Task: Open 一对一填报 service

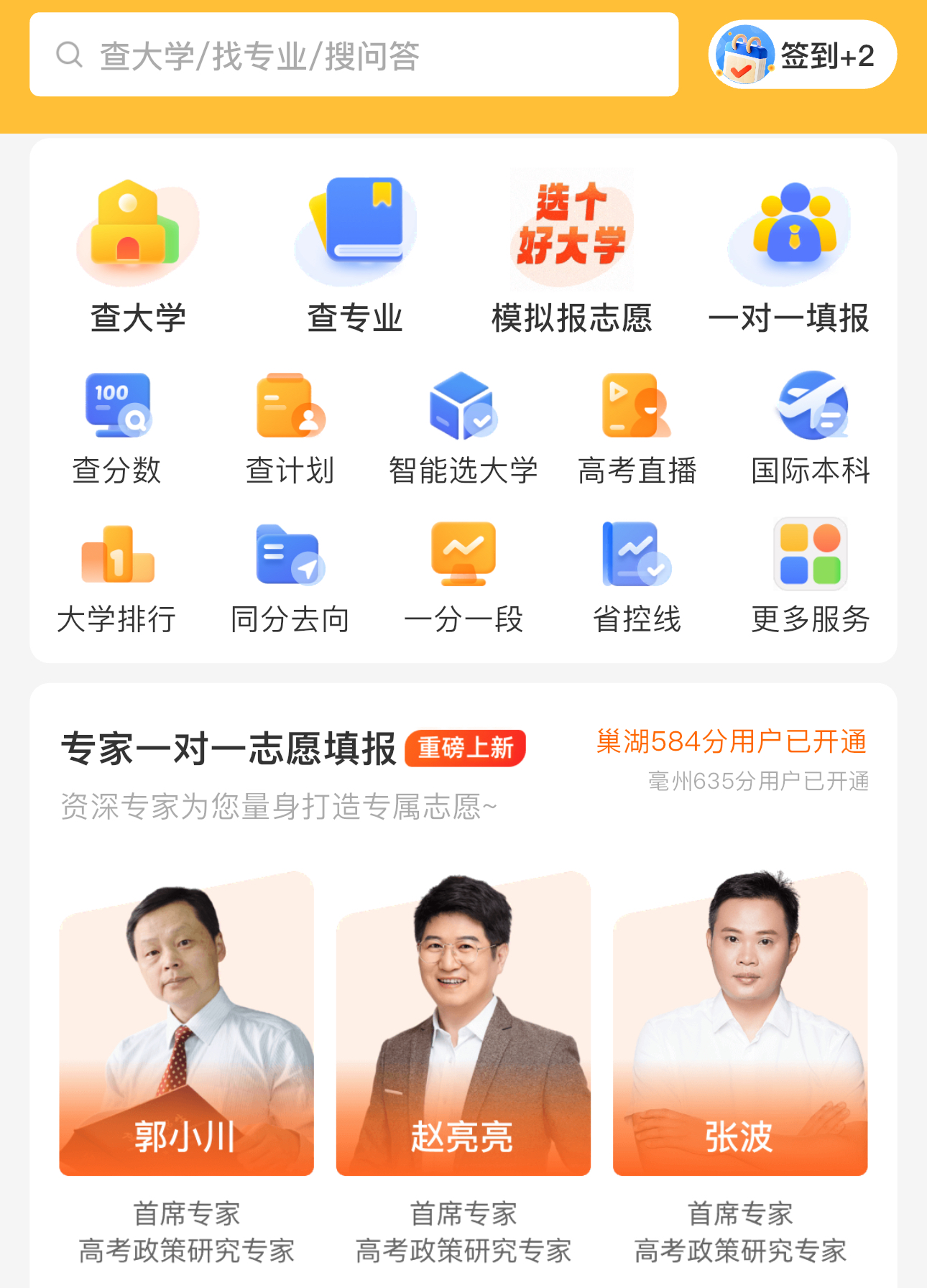Action: tap(789, 255)
